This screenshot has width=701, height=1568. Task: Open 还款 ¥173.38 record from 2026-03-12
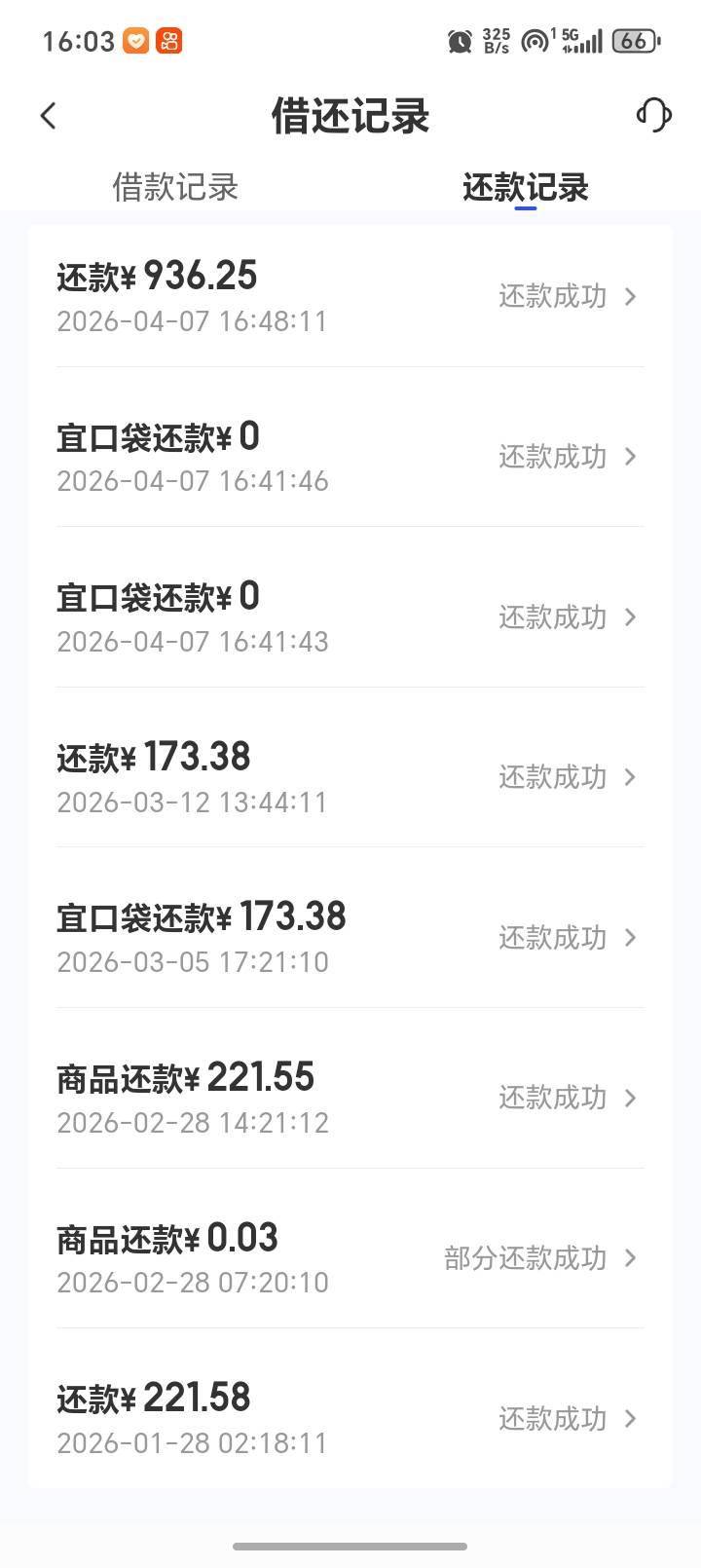[350, 777]
